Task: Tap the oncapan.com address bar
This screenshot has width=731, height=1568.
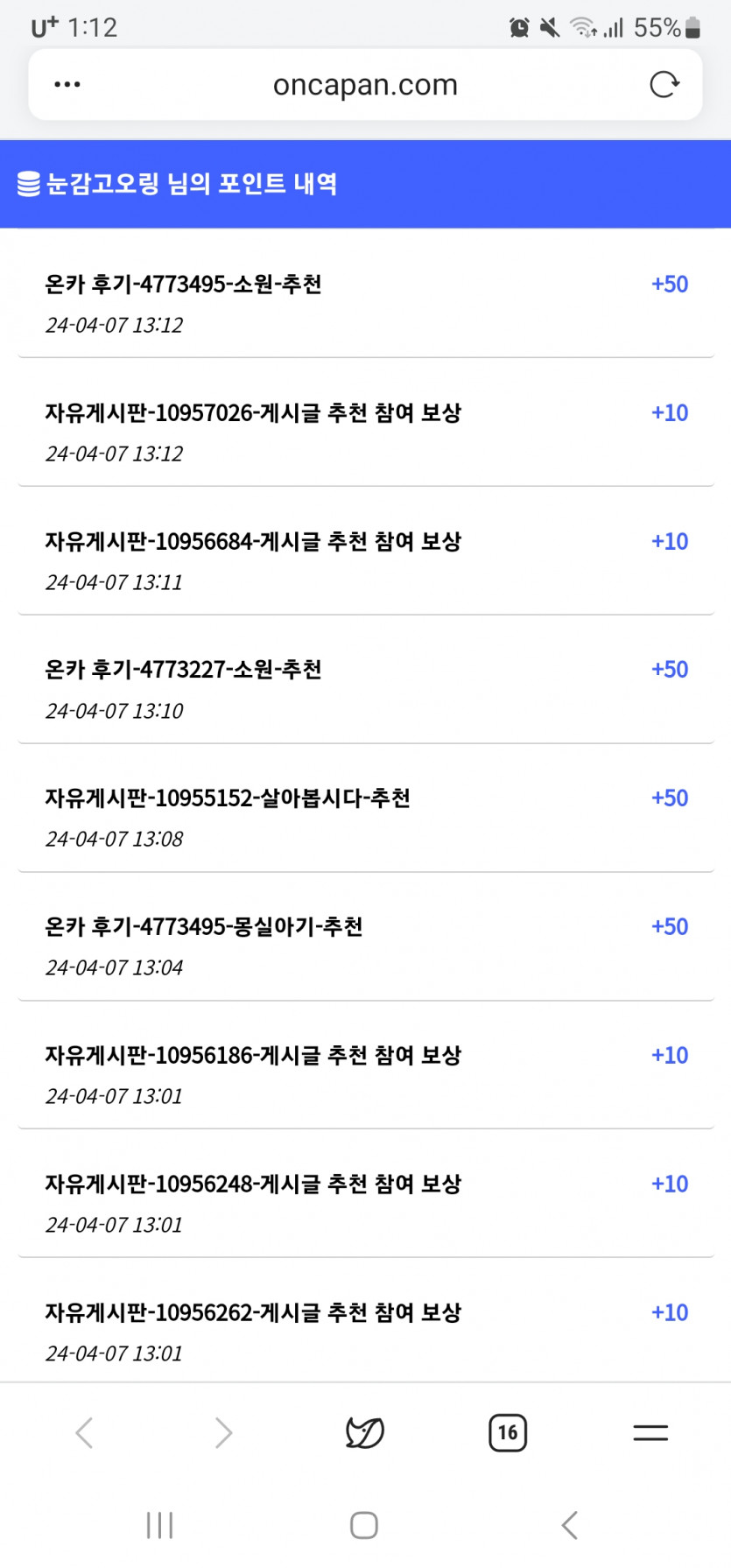Action: 365,85
